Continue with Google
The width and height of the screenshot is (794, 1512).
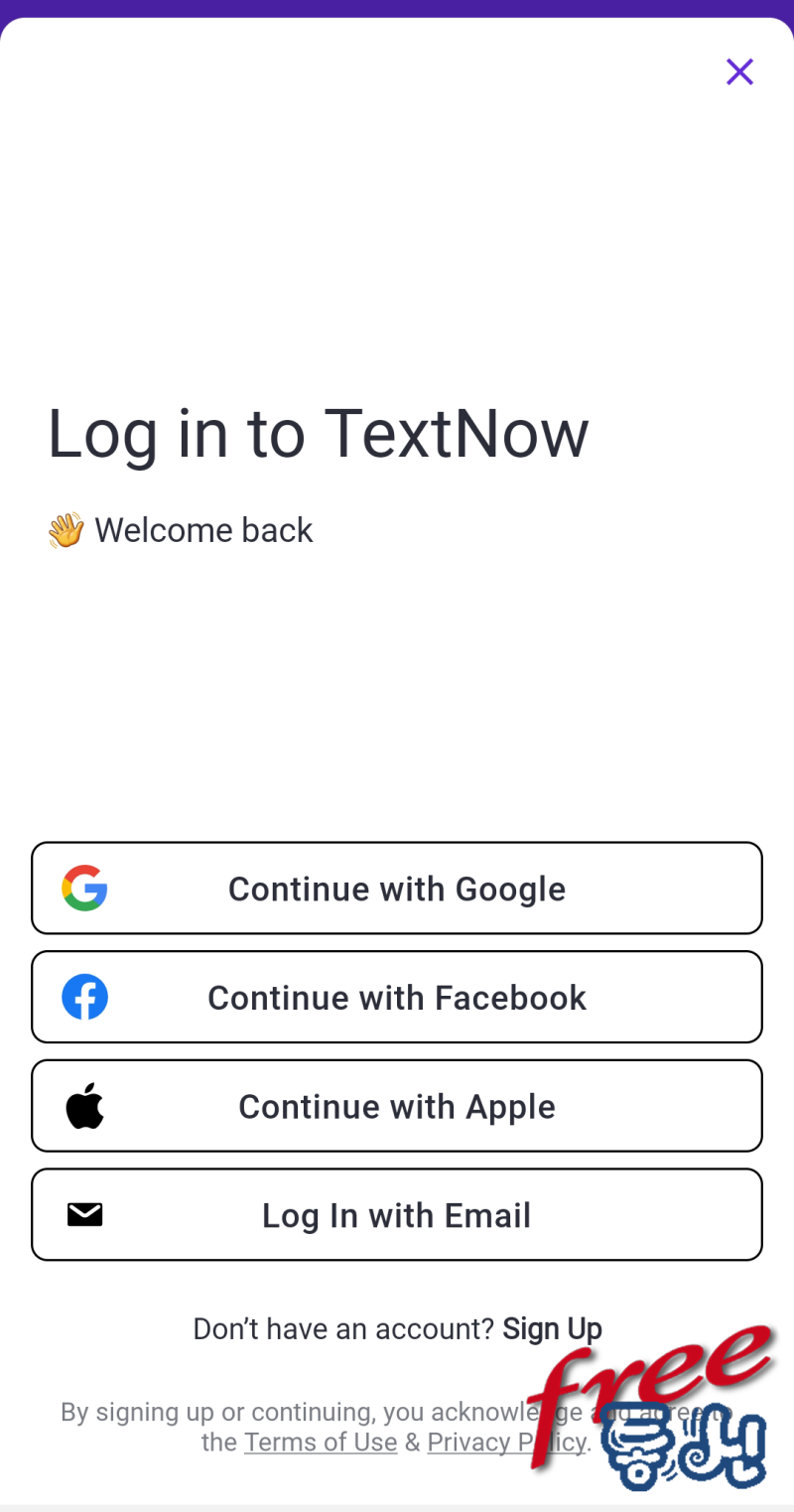tap(397, 889)
